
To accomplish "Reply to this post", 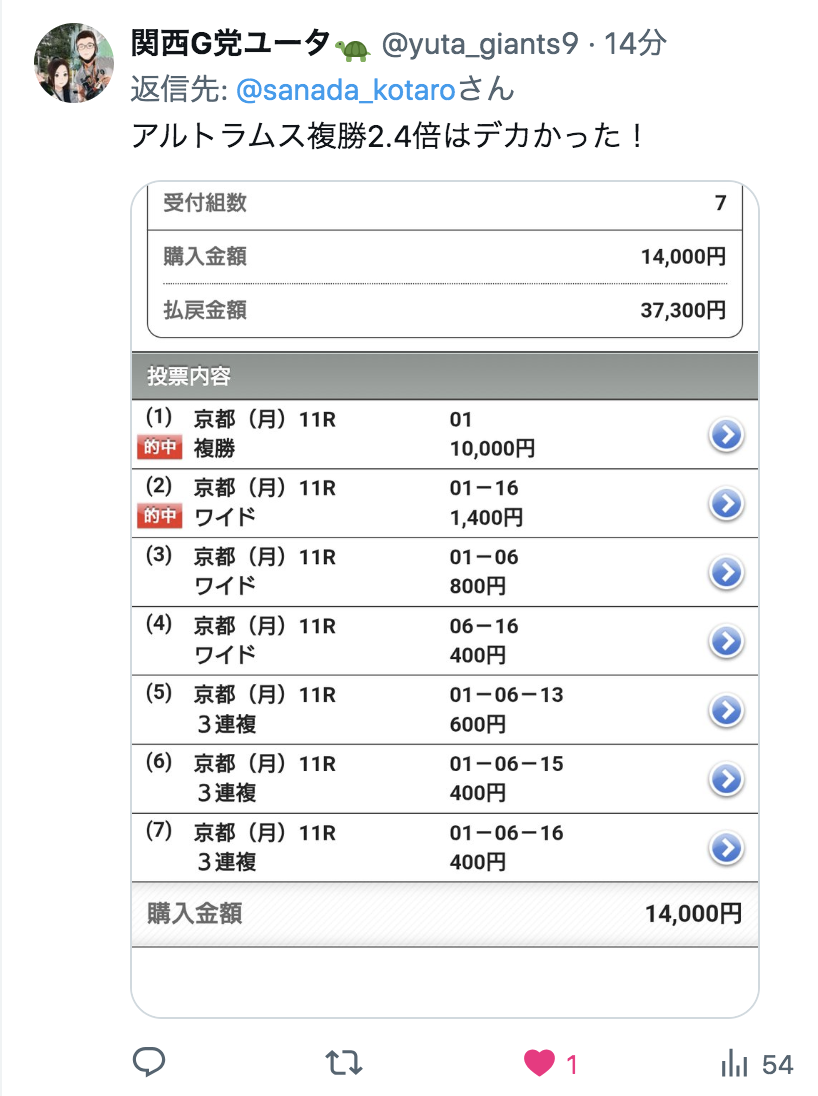I will coord(149,1063).
